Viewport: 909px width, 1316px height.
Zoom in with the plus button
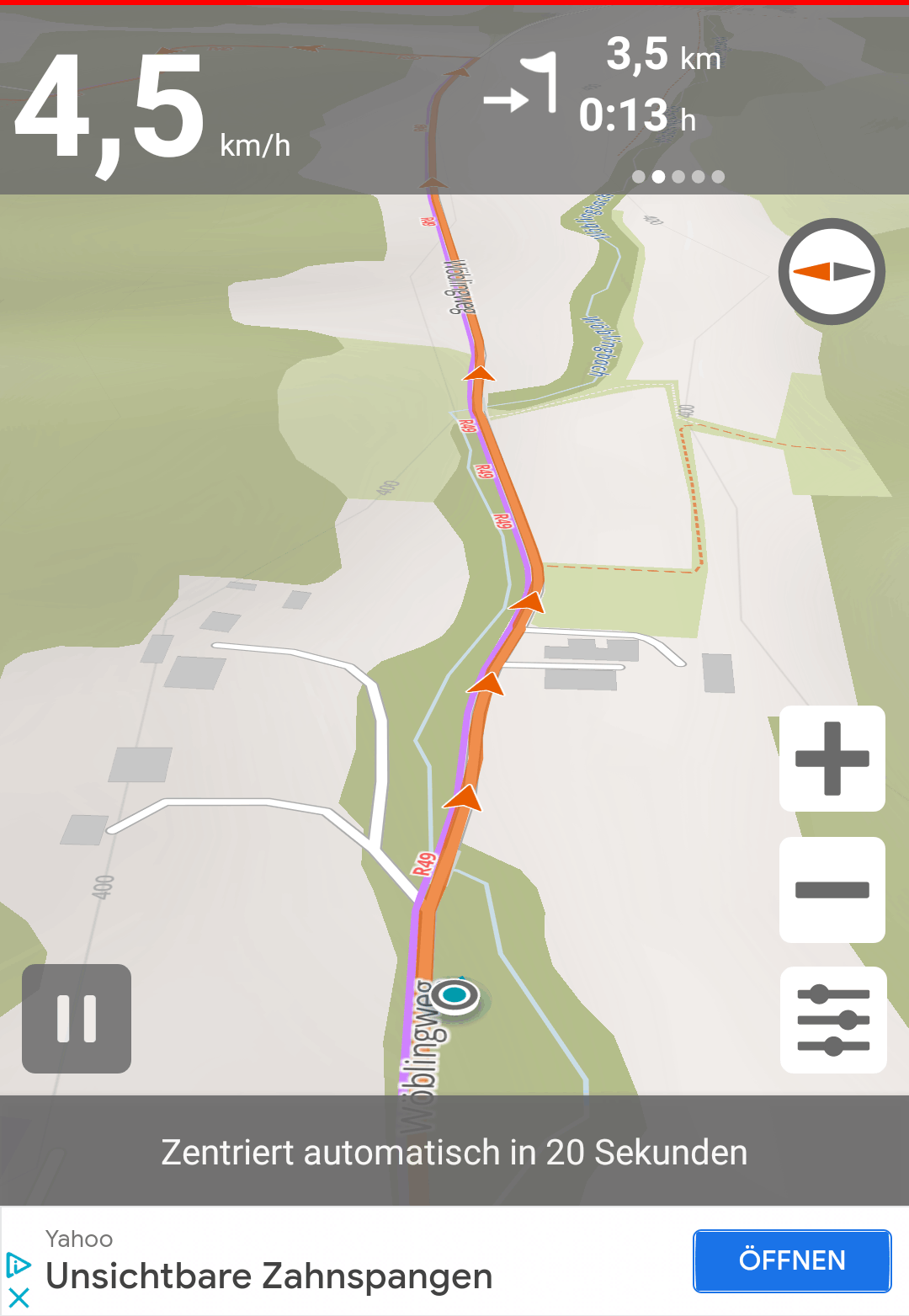pos(832,759)
